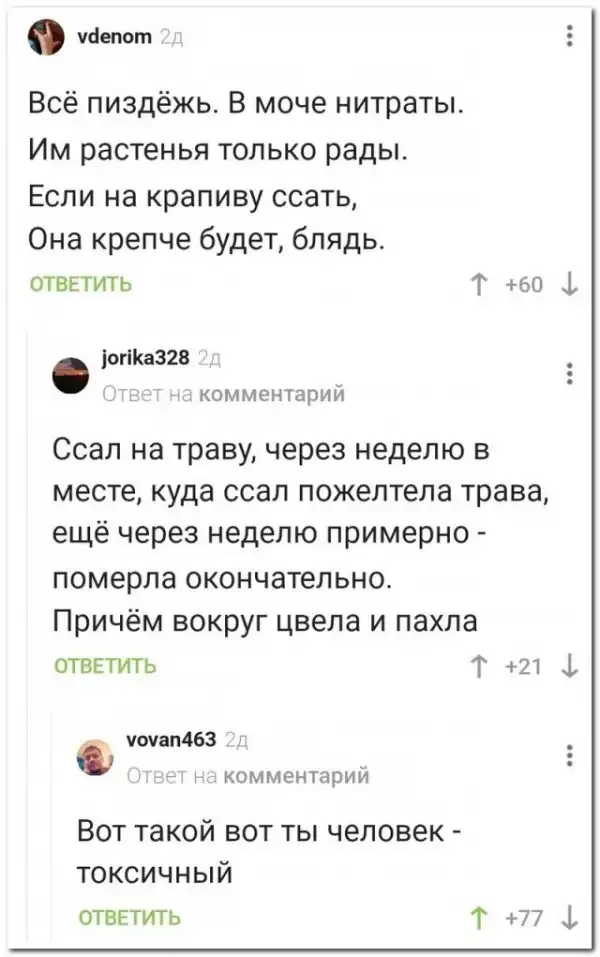
Task: Open jorika328's profile via username
Action: (147, 359)
